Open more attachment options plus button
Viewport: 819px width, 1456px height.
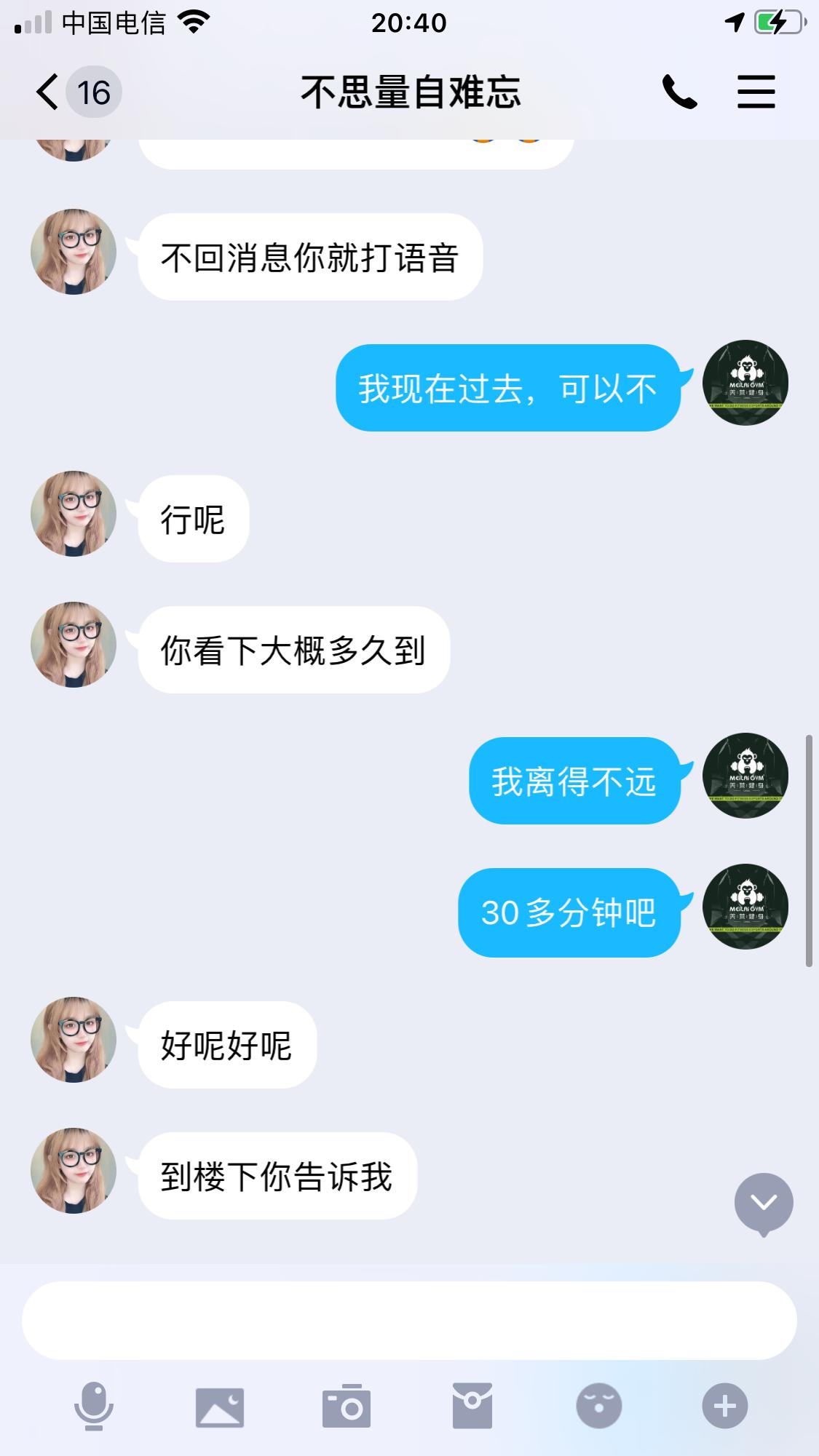724,1406
